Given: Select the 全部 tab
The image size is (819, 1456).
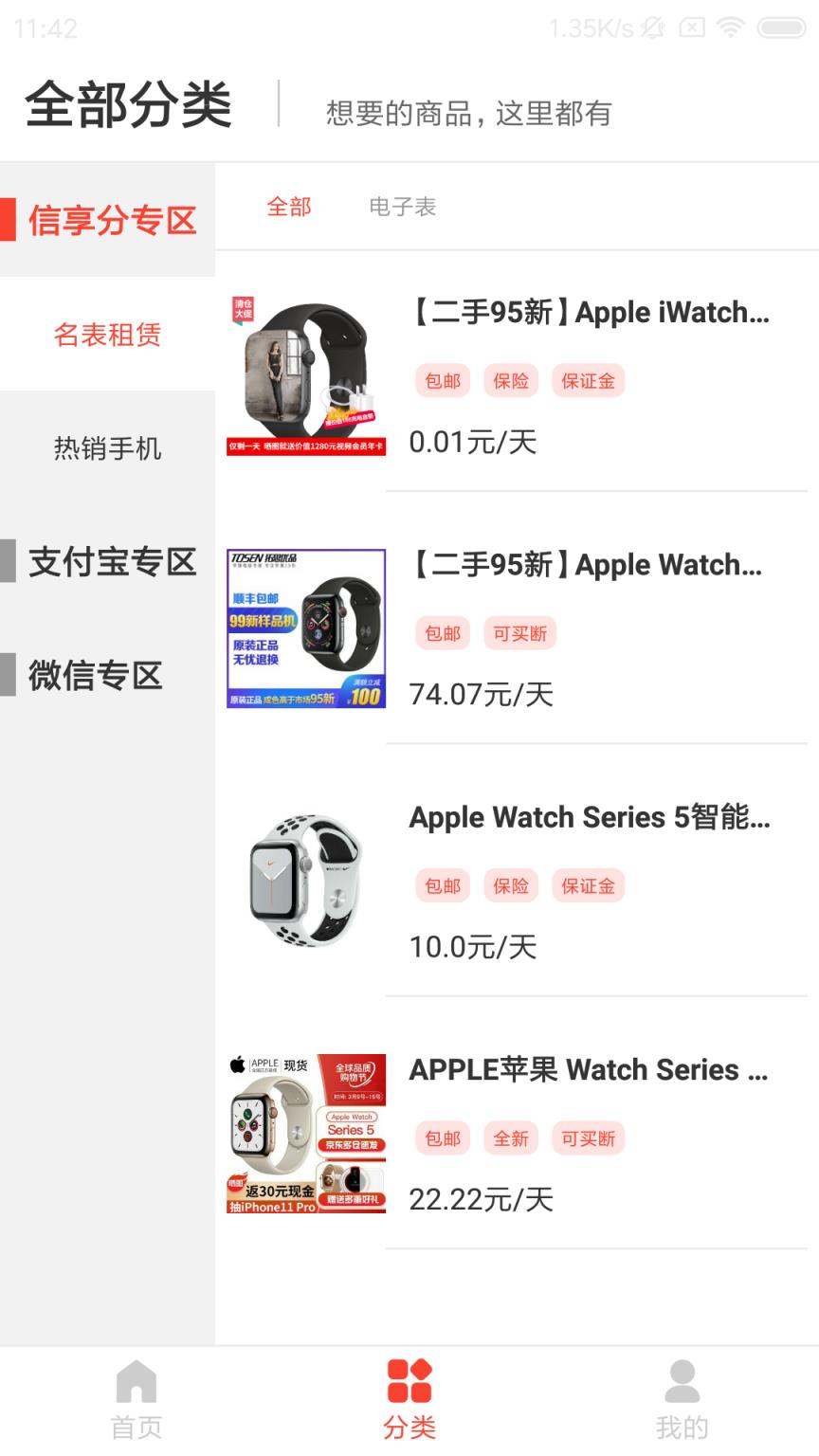Looking at the screenshot, I should (x=289, y=207).
